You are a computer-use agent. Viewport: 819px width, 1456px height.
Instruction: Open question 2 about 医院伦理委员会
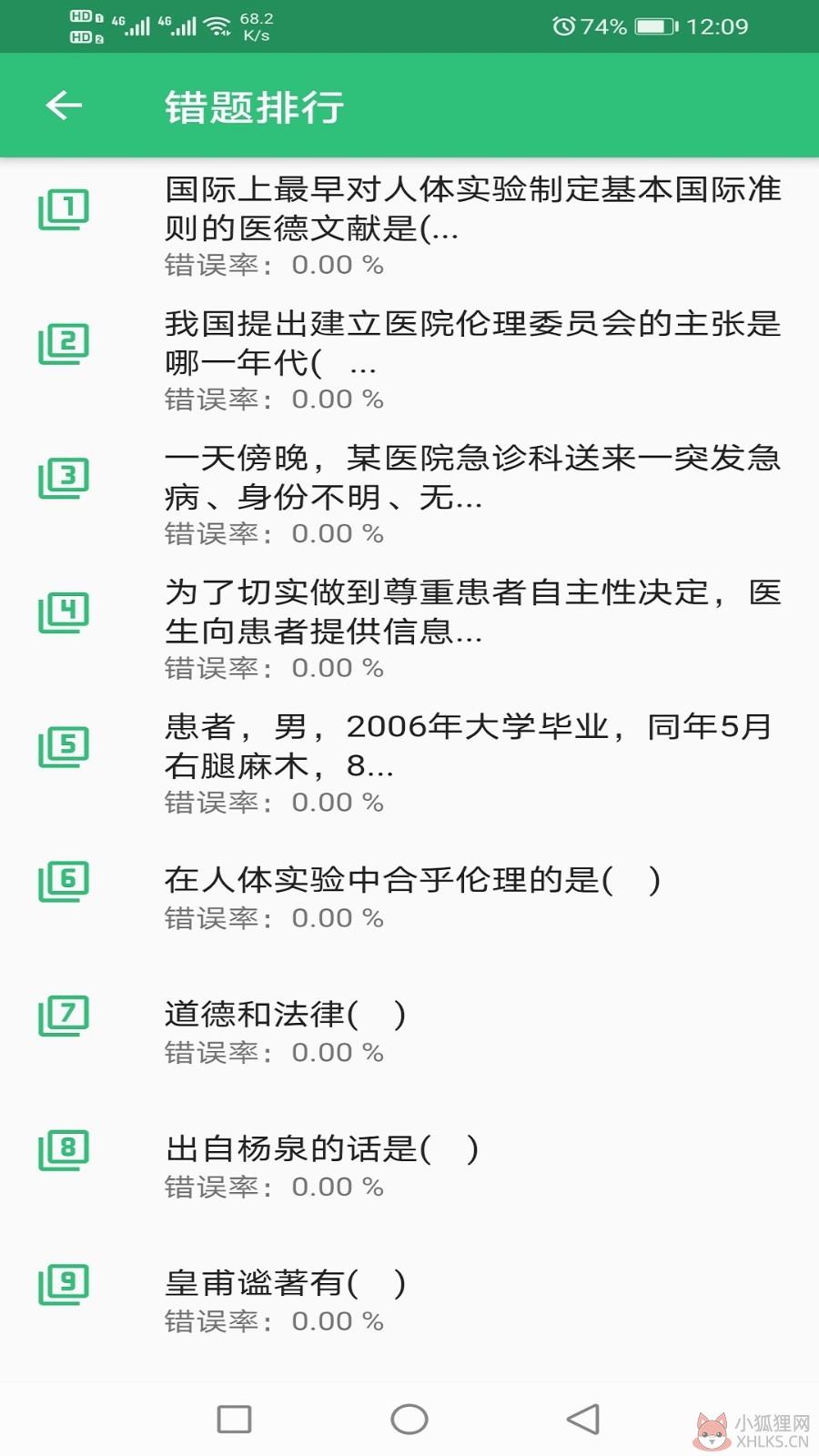tap(409, 359)
